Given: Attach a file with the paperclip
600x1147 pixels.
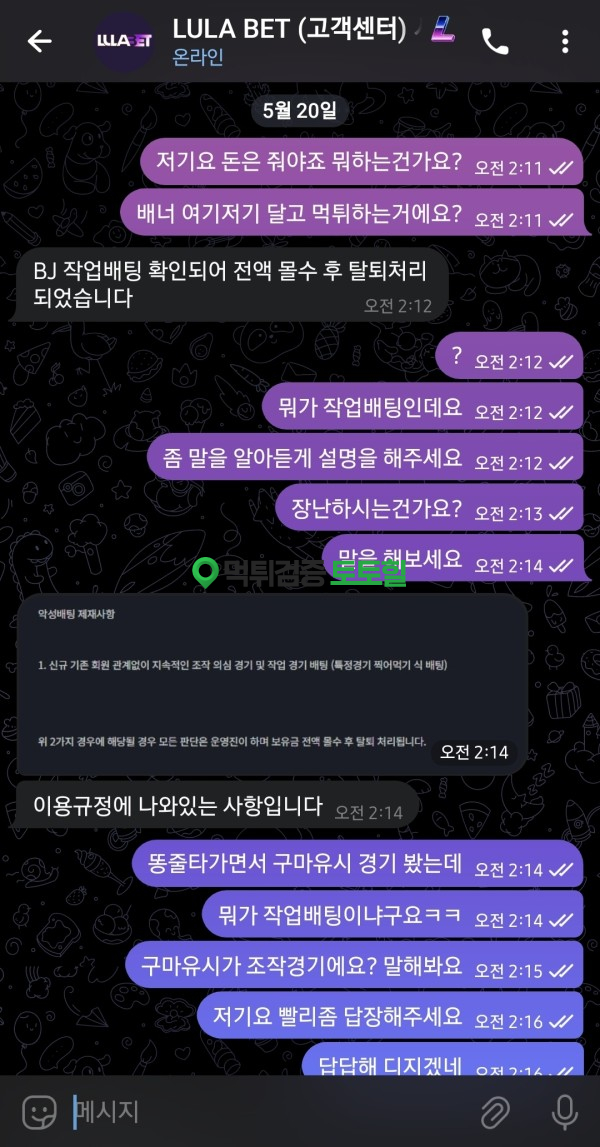Looking at the screenshot, I should click(495, 1111).
